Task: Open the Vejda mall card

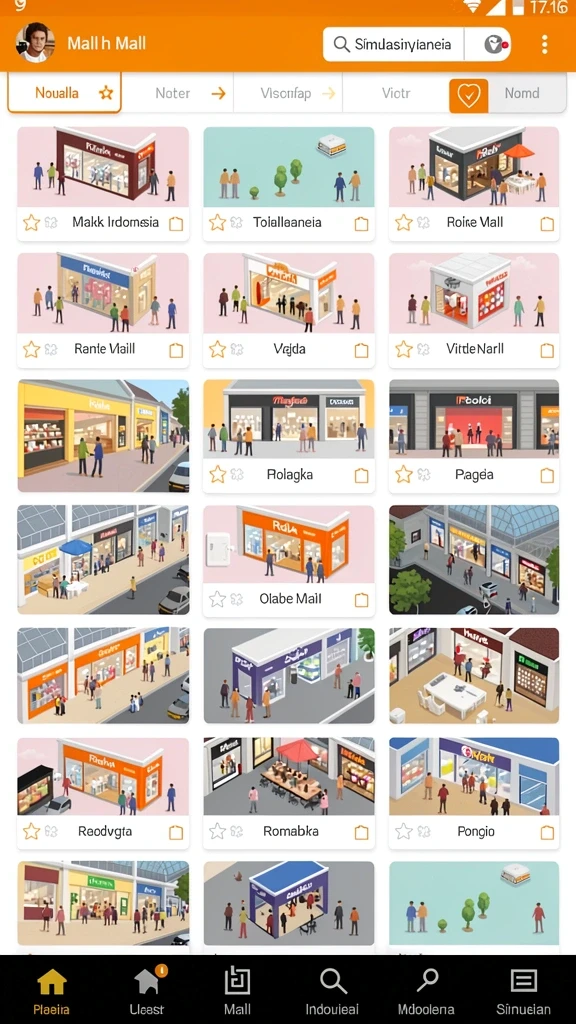Action: click(x=289, y=310)
